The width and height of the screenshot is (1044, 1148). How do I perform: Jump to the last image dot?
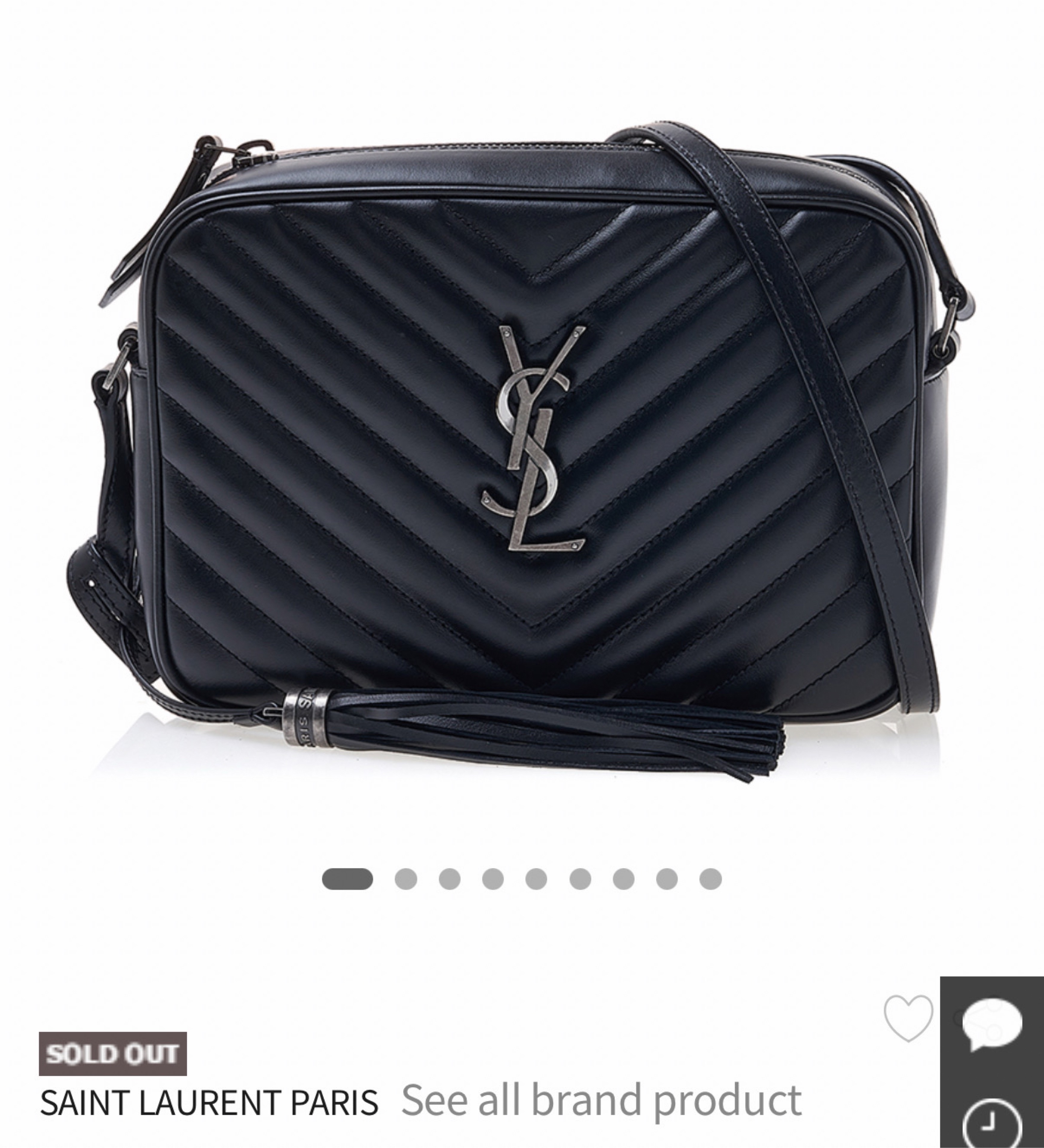coord(710,878)
